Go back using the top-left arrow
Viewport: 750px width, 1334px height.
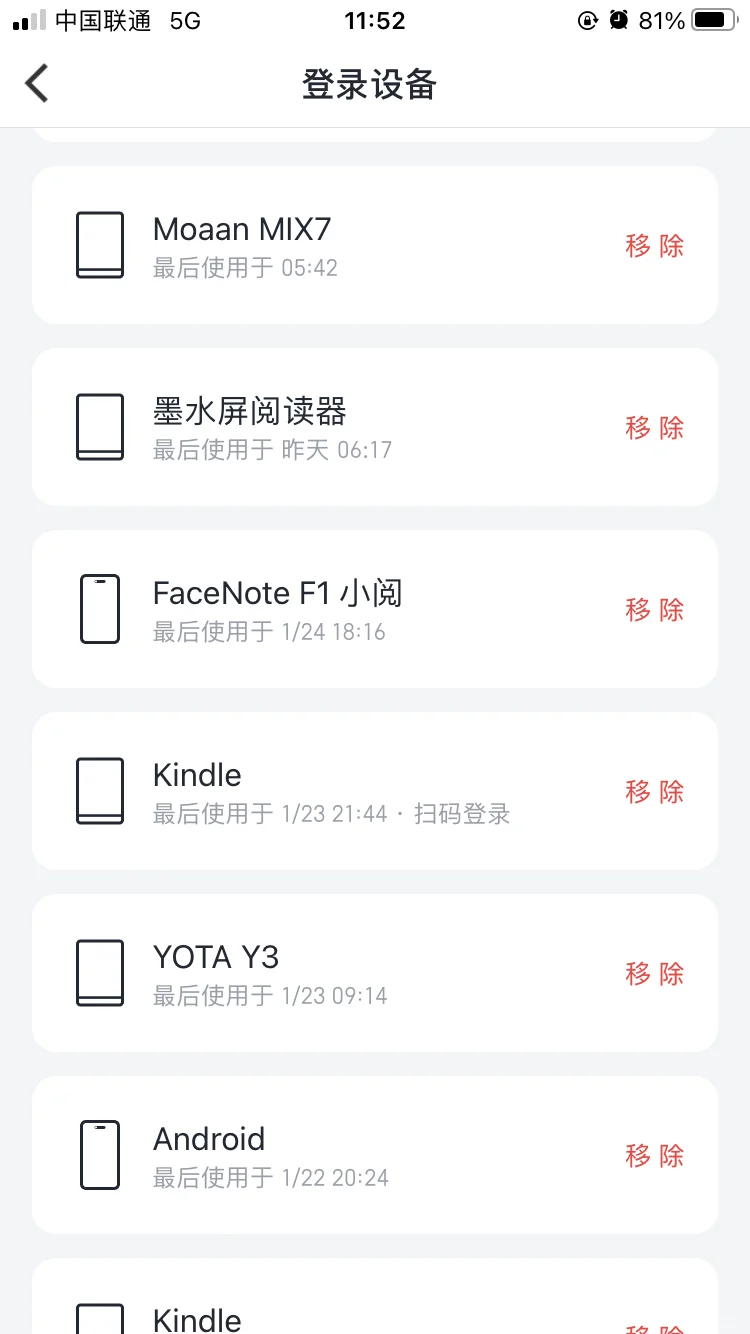tap(37, 84)
